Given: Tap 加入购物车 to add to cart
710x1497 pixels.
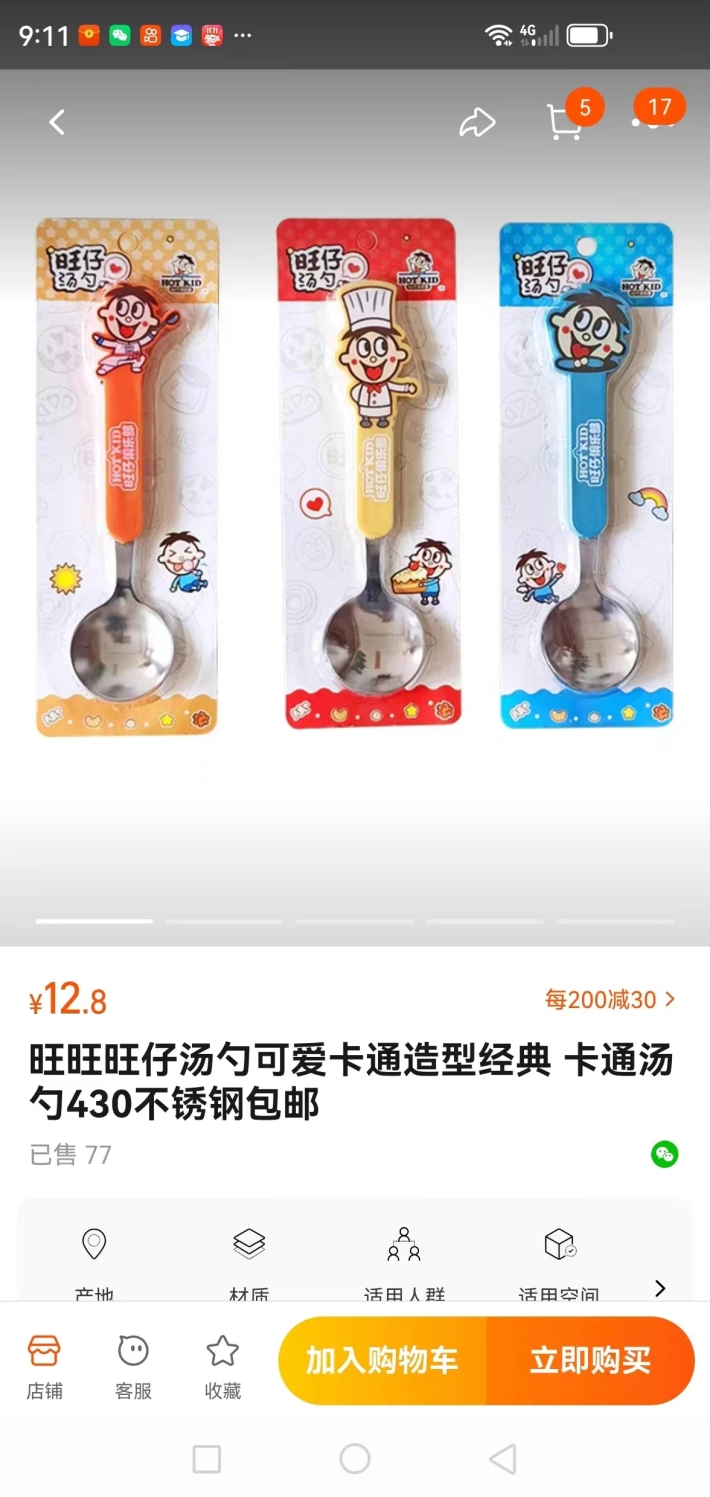Looking at the screenshot, I should (x=382, y=1361).
